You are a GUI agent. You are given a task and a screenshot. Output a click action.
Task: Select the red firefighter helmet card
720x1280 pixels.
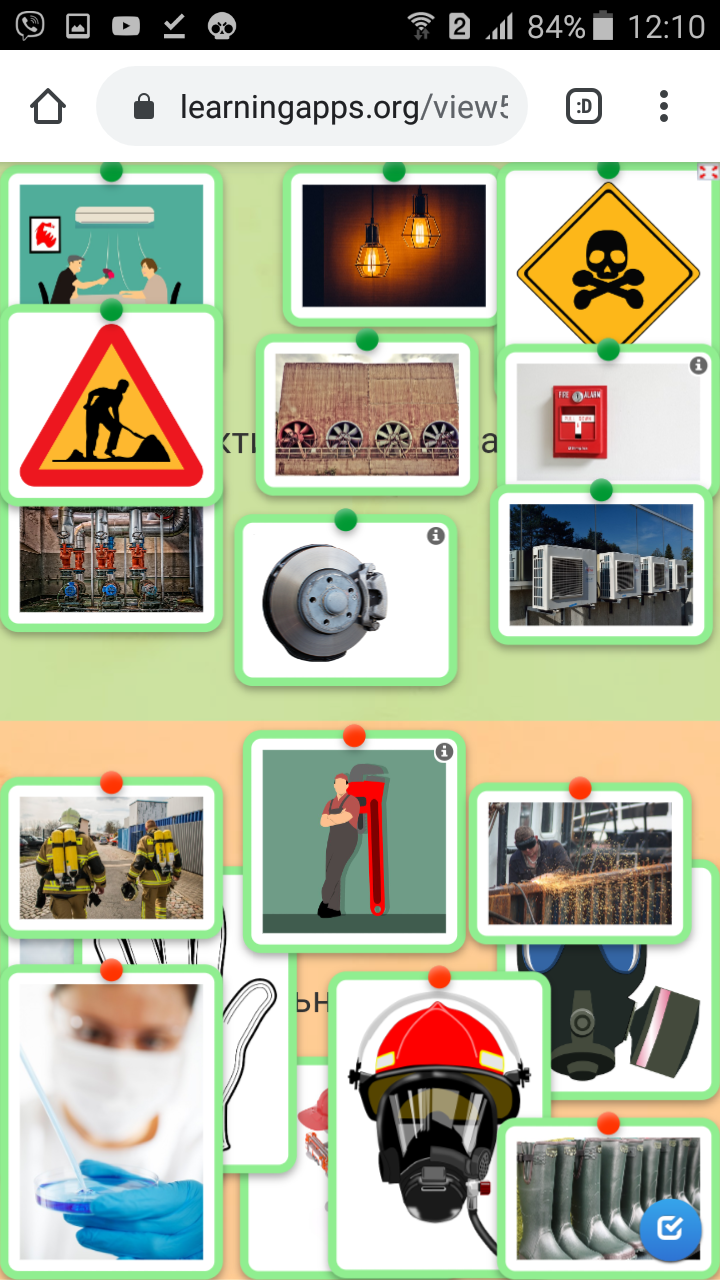click(439, 1125)
